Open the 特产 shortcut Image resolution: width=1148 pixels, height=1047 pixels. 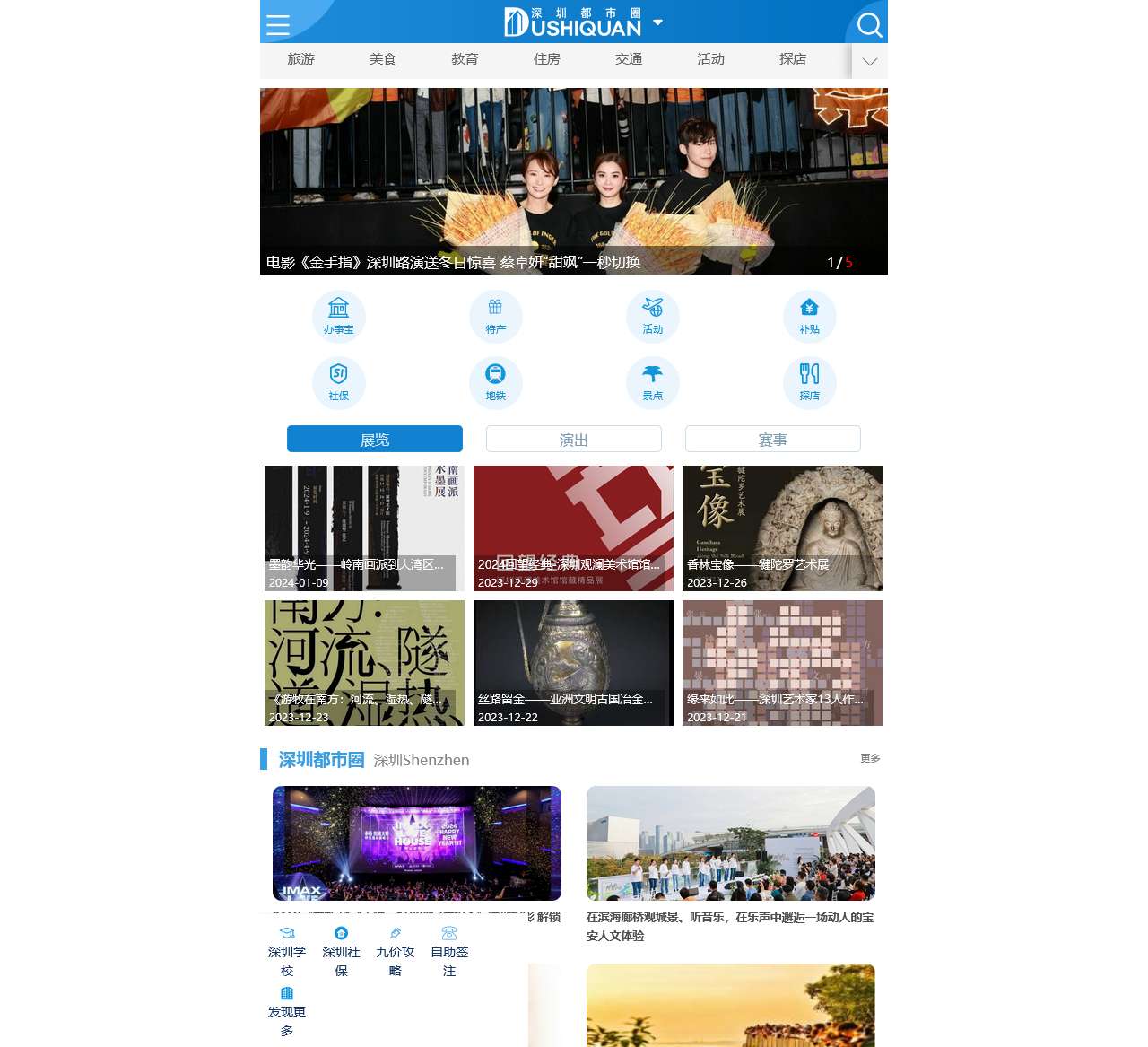496,316
